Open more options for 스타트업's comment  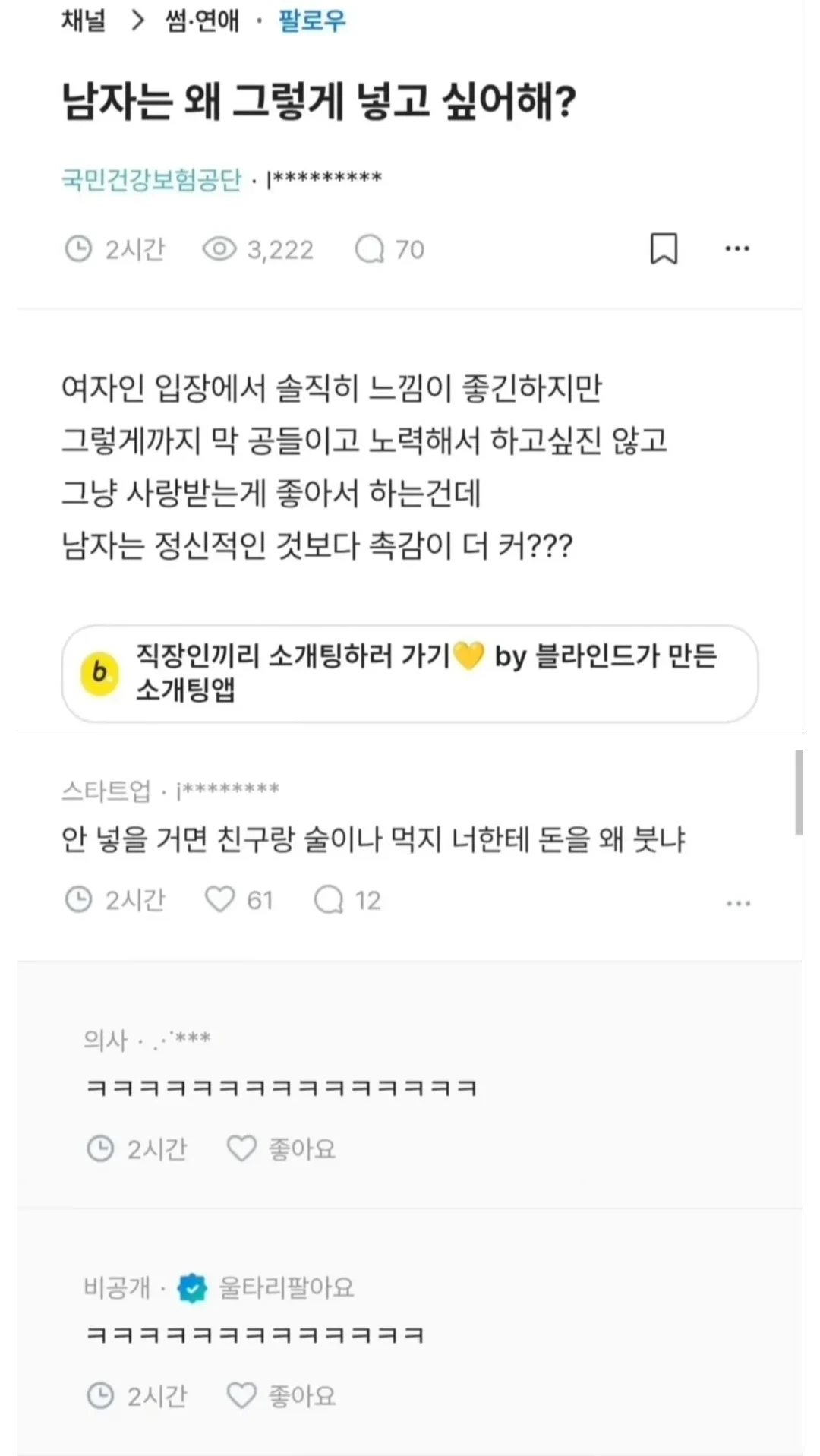click(738, 903)
